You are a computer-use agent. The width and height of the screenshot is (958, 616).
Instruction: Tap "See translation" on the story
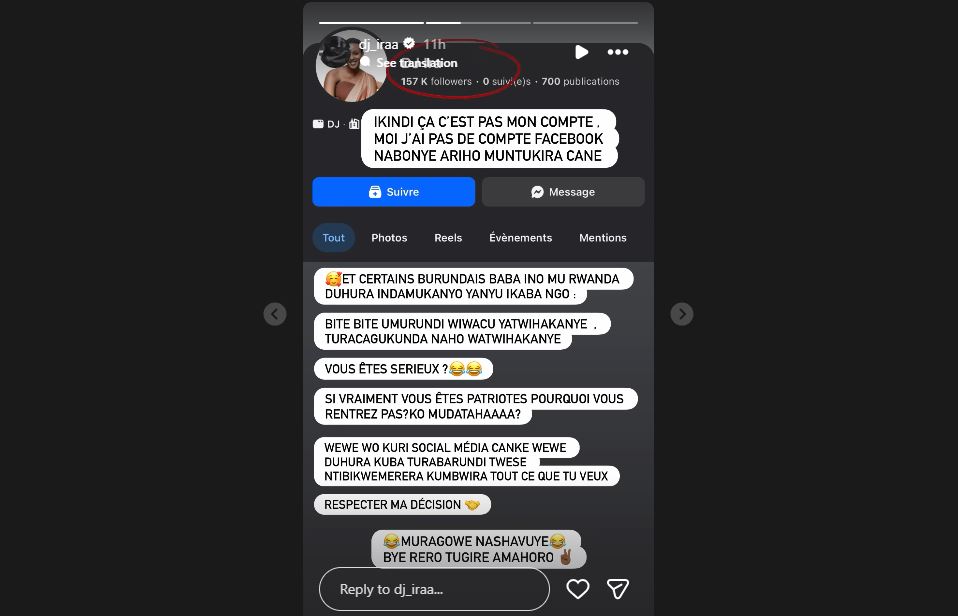click(415, 63)
